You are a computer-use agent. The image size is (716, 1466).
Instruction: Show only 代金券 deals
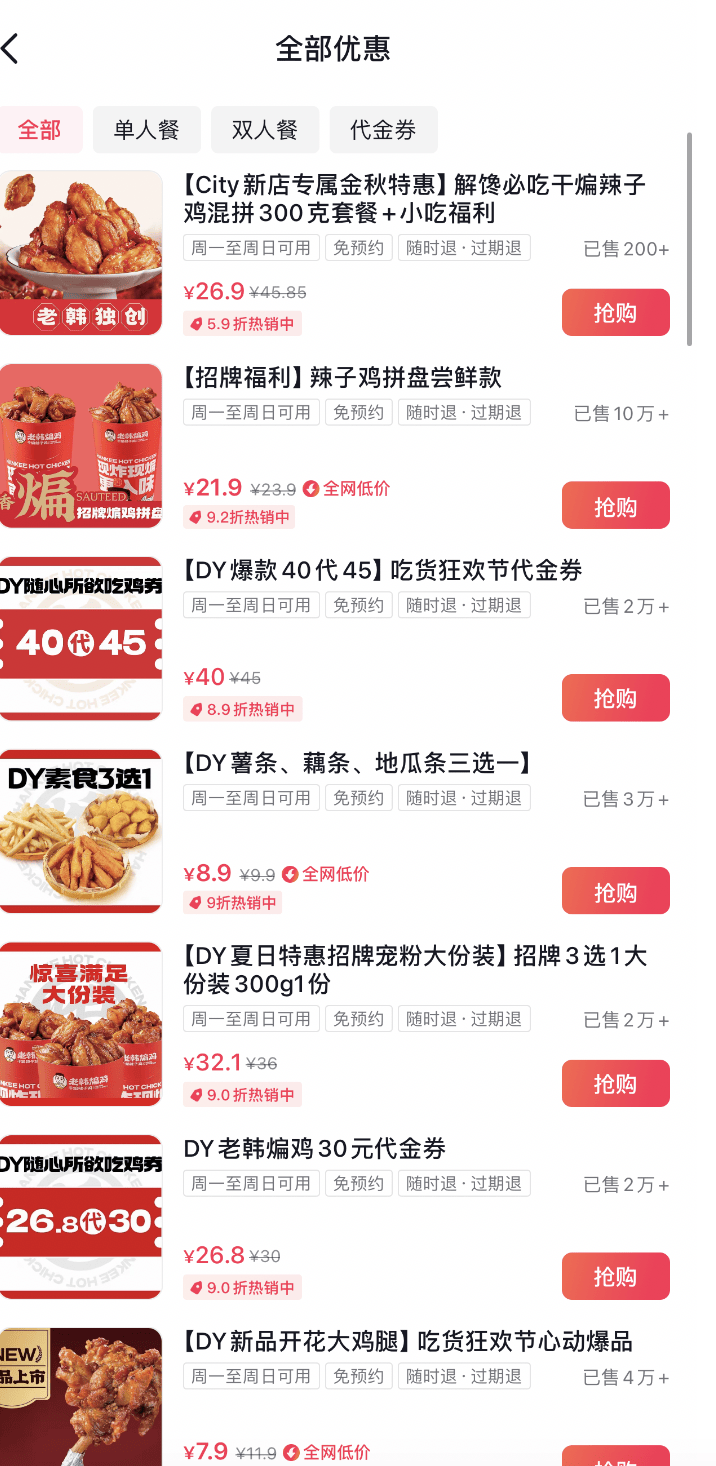coord(383,130)
